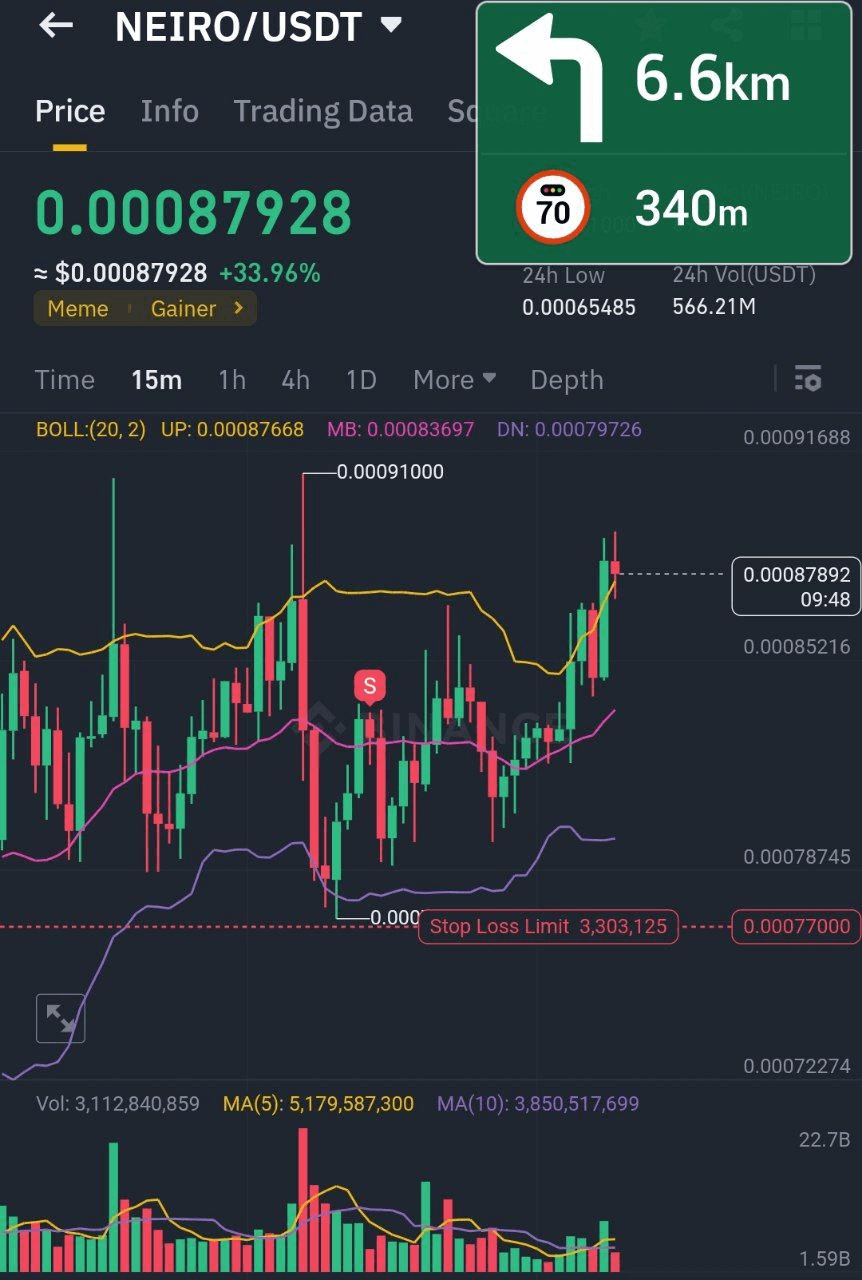Screen dimensions: 862x1280
Task: Tap the S sell marker on chart
Action: (370, 686)
